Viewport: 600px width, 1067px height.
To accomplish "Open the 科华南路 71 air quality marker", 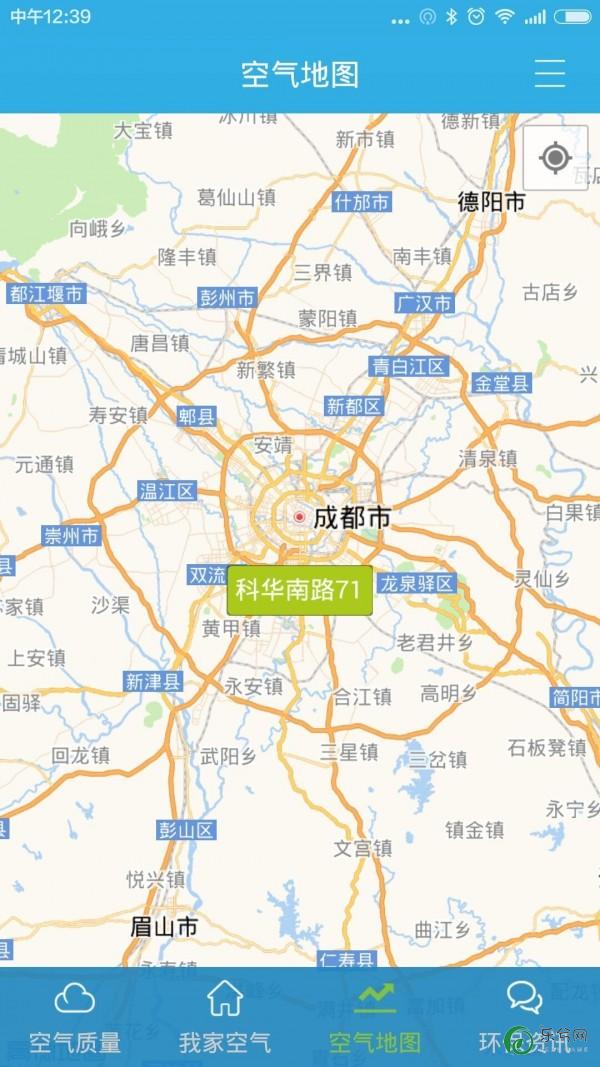I will point(299,591).
